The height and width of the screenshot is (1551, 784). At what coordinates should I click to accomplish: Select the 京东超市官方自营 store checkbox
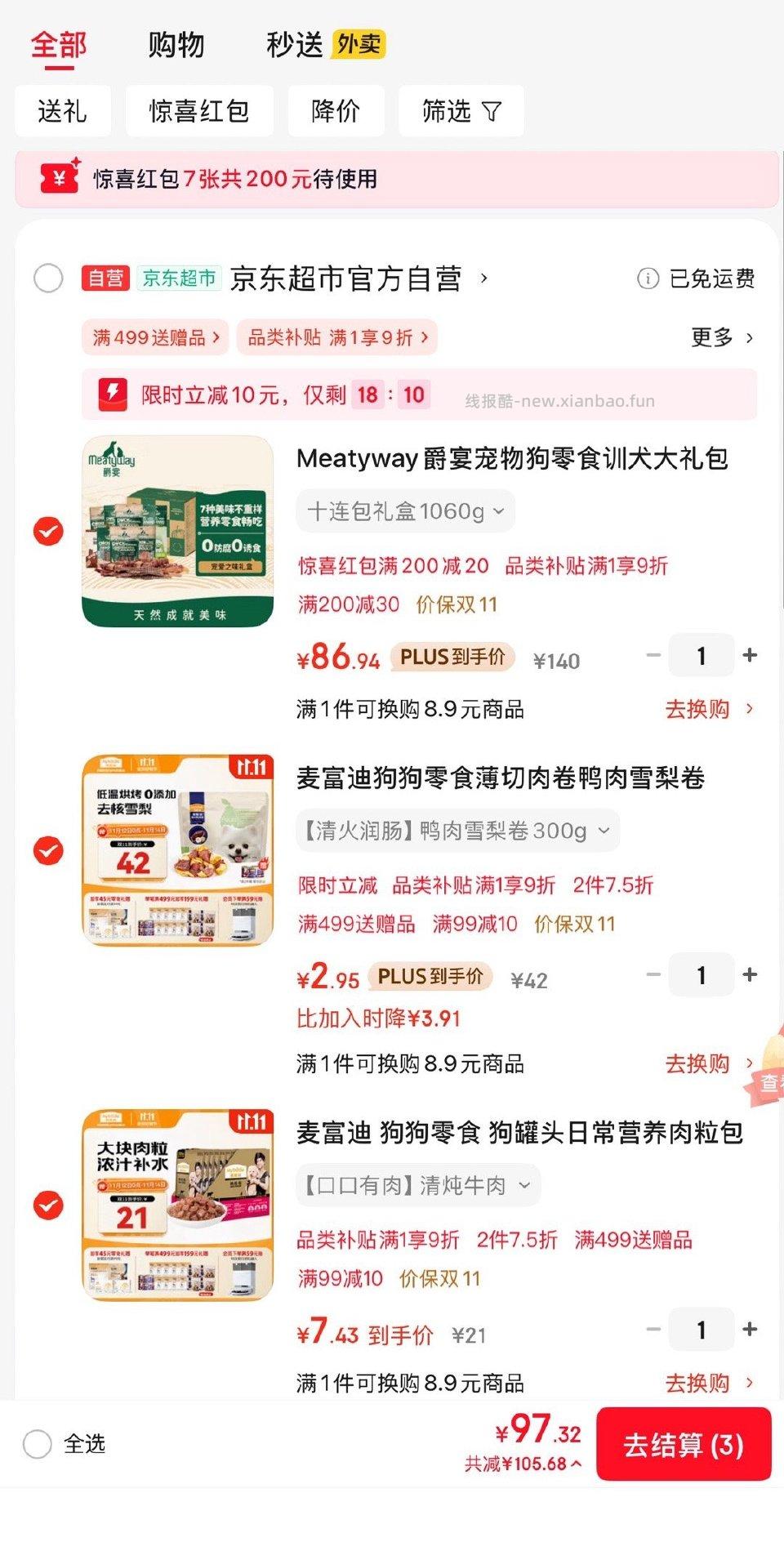(x=49, y=278)
